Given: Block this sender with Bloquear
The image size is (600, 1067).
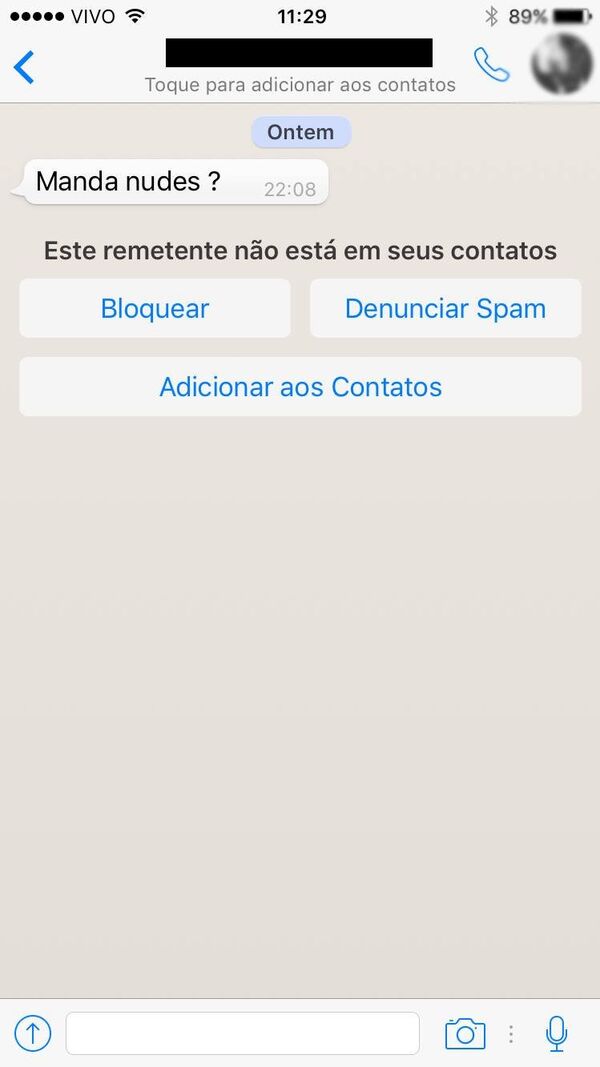Looking at the screenshot, I should tap(155, 308).
